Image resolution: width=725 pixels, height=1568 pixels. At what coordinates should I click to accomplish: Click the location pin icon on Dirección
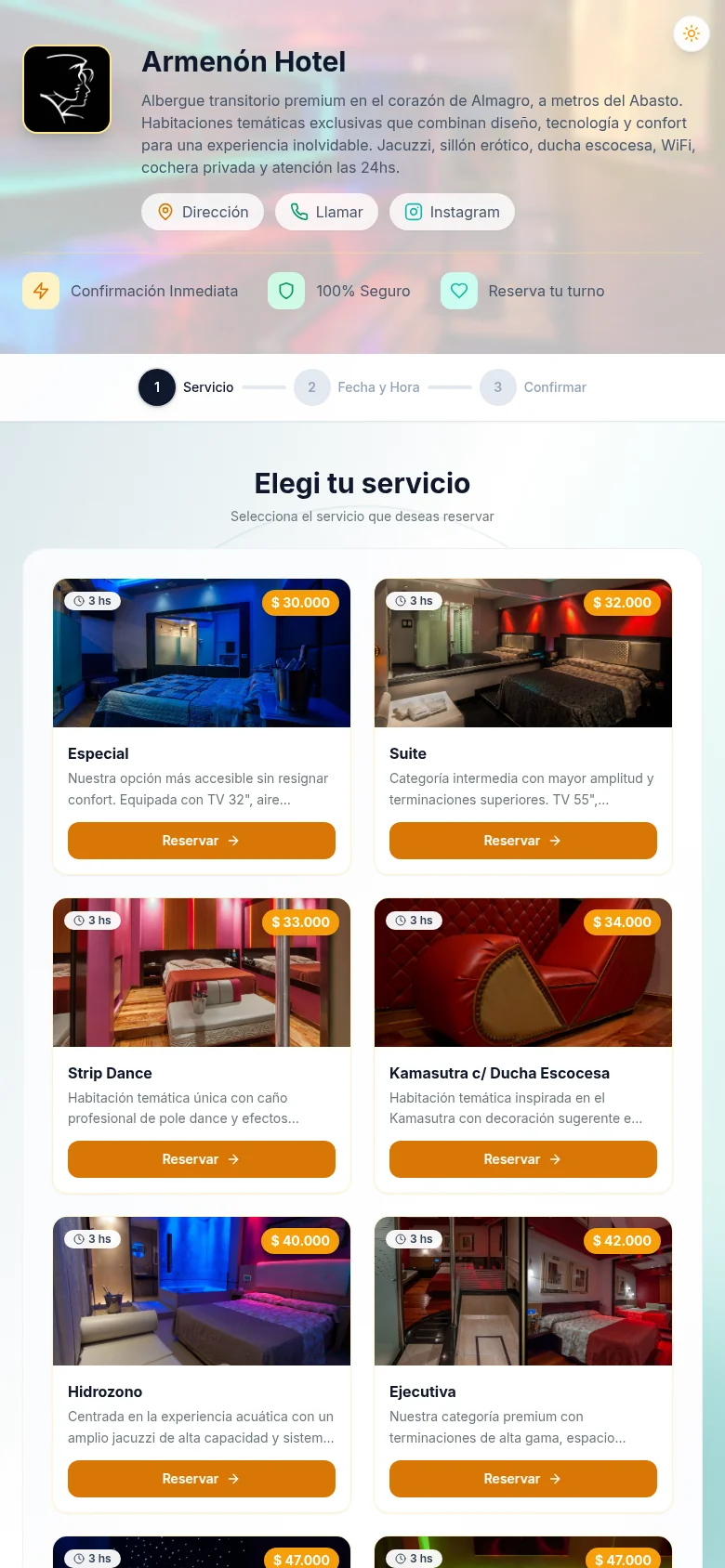coord(165,212)
